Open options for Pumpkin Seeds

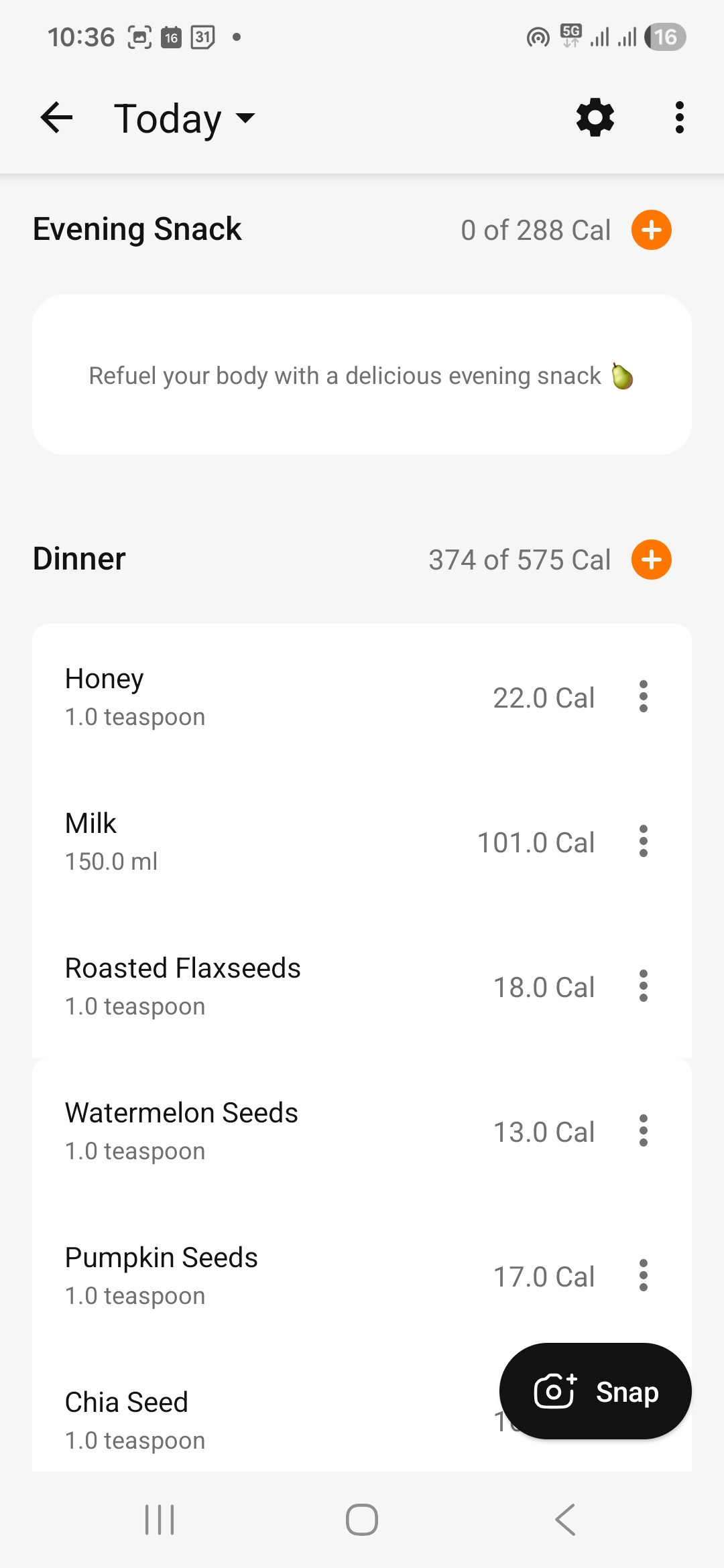(x=643, y=1276)
